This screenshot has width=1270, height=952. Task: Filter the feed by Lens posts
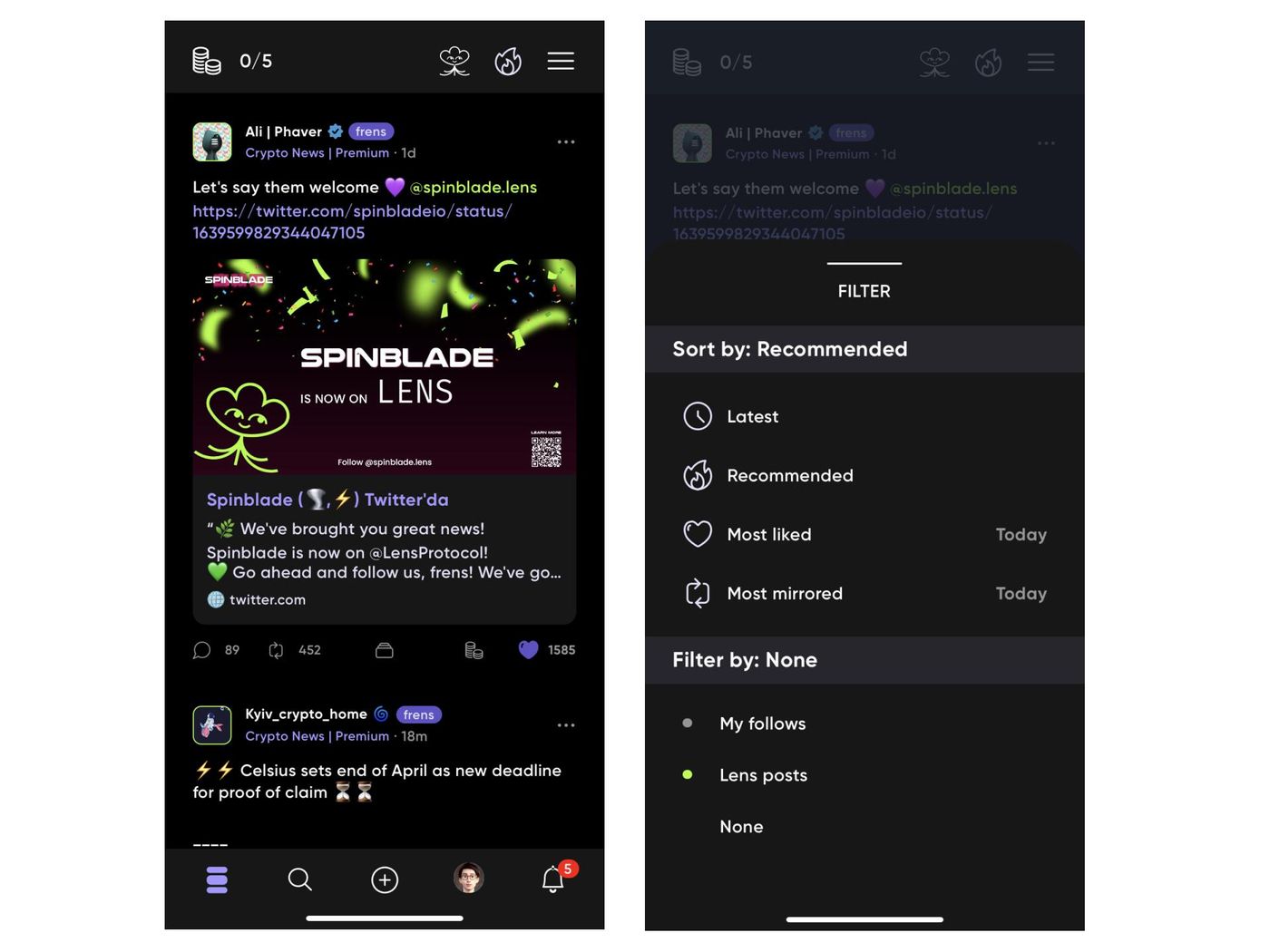pos(763,775)
